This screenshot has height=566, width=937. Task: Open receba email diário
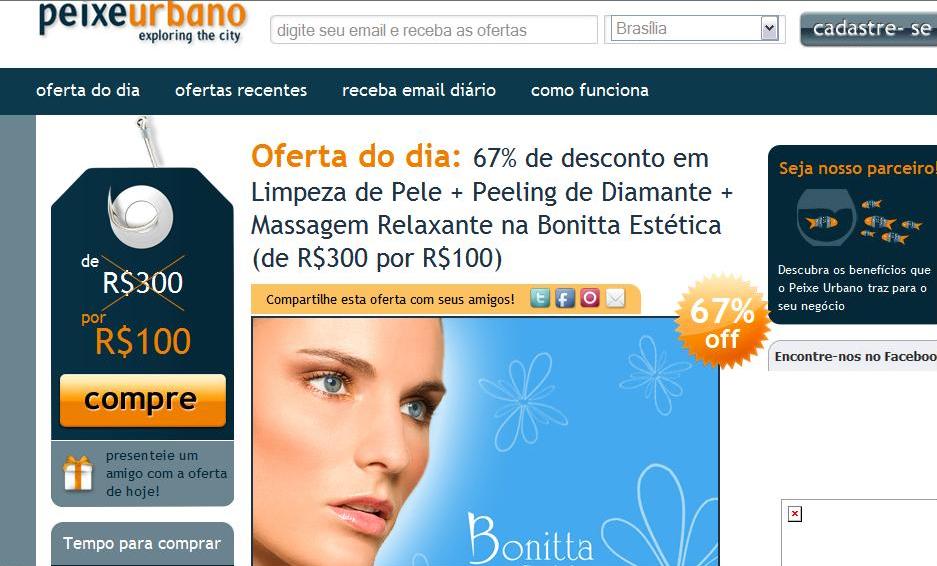click(x=419, y=90)
